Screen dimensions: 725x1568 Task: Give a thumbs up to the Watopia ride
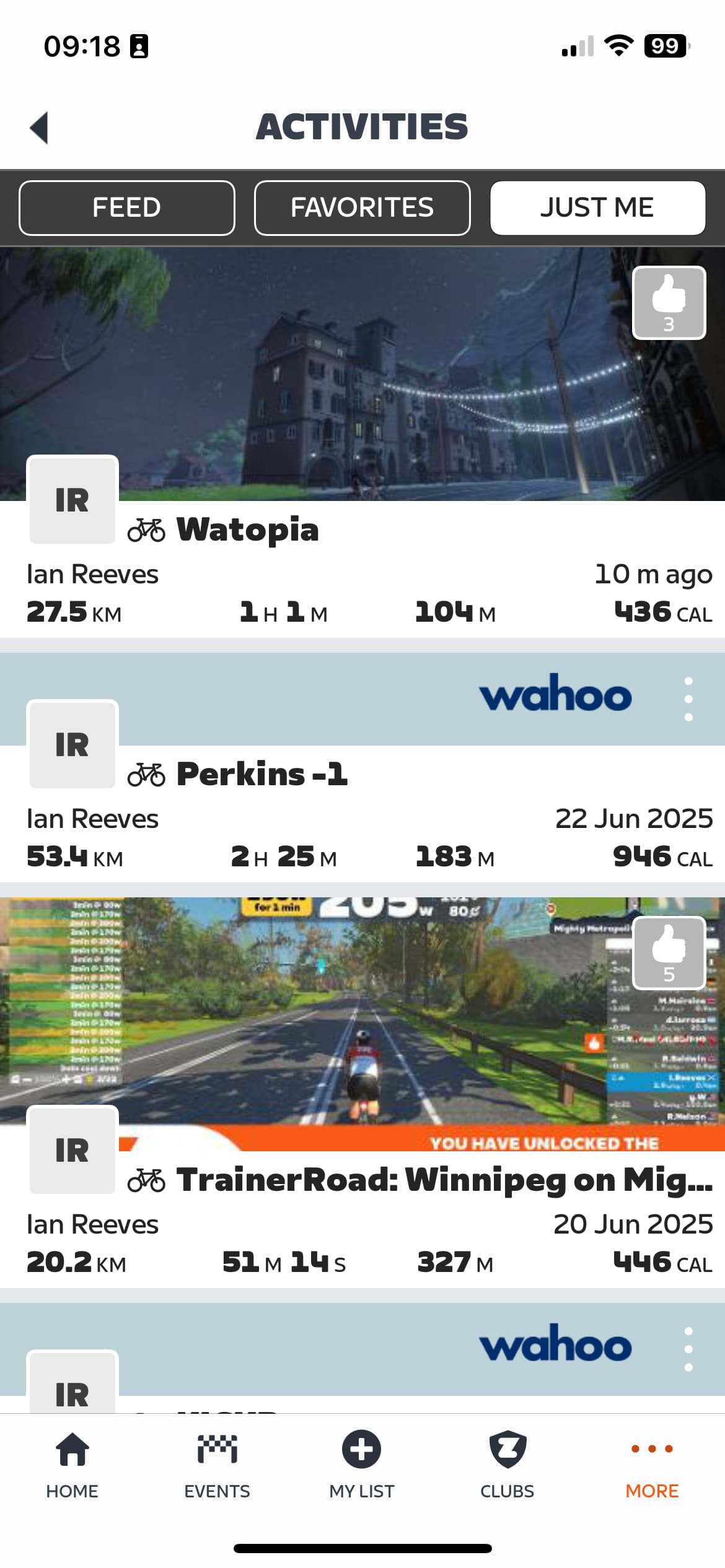coord(669,303)
